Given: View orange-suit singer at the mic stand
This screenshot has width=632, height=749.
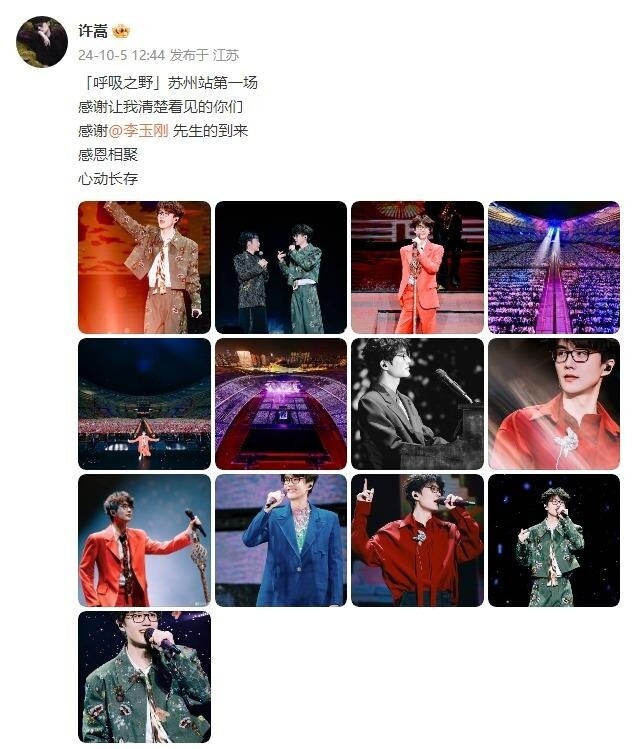Looking at the screenshot, I should pyautogui.click(x=417, y=267).
